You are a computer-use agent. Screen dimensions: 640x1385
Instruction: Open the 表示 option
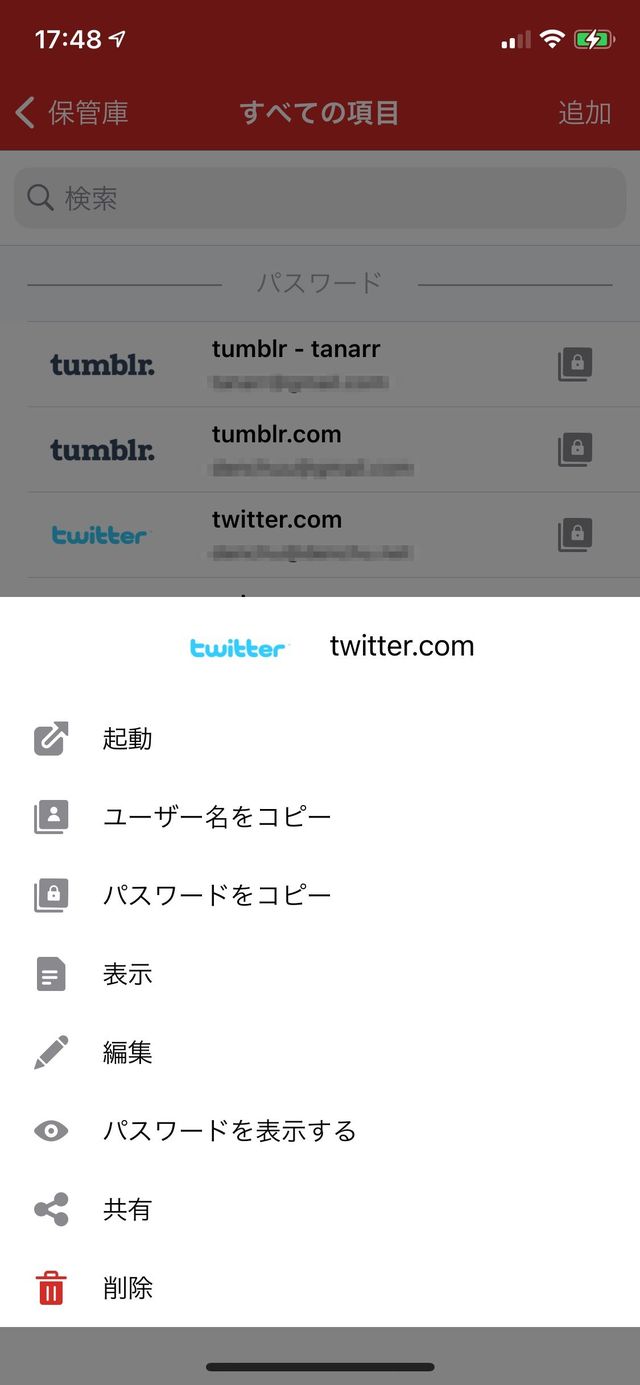coord(320,974)
